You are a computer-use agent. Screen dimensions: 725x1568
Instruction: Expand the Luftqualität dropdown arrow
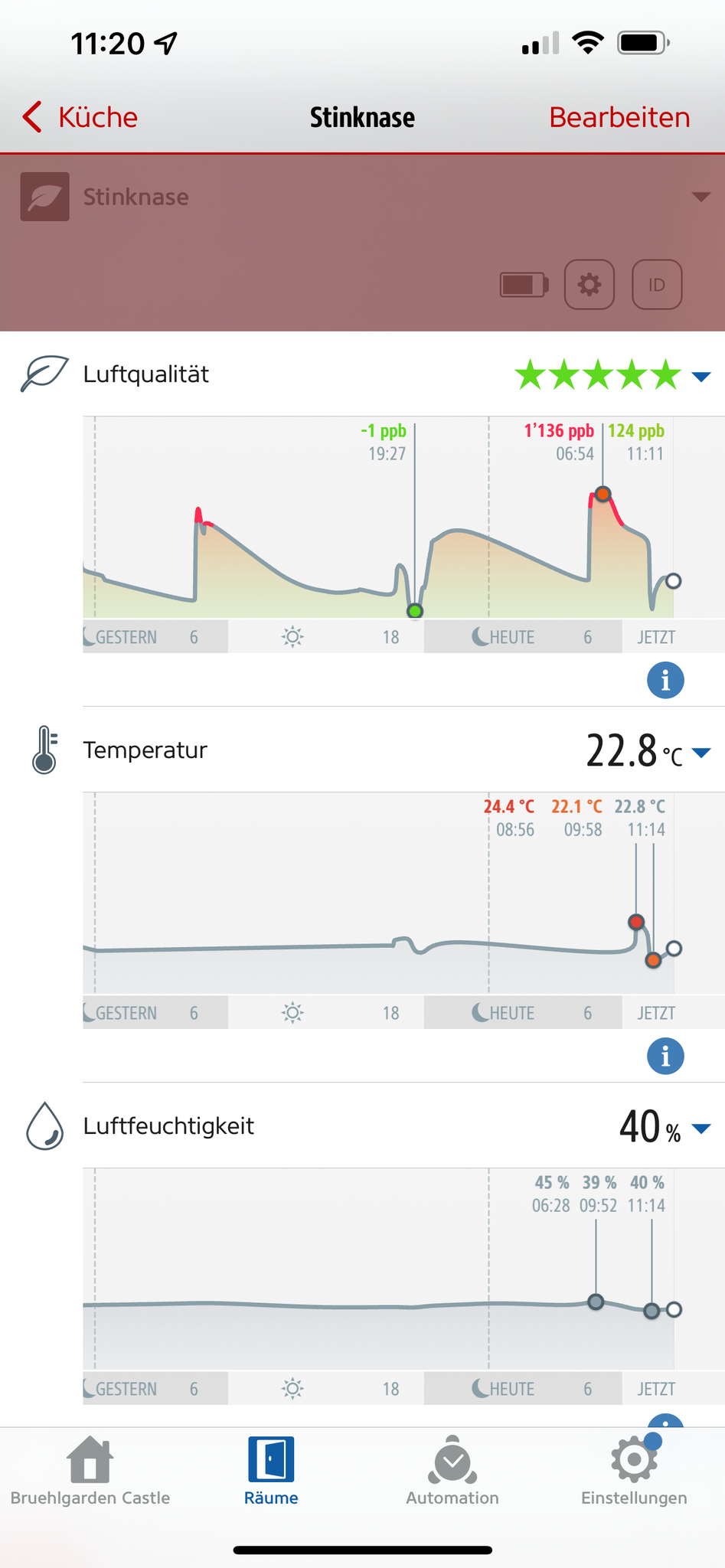701,376
